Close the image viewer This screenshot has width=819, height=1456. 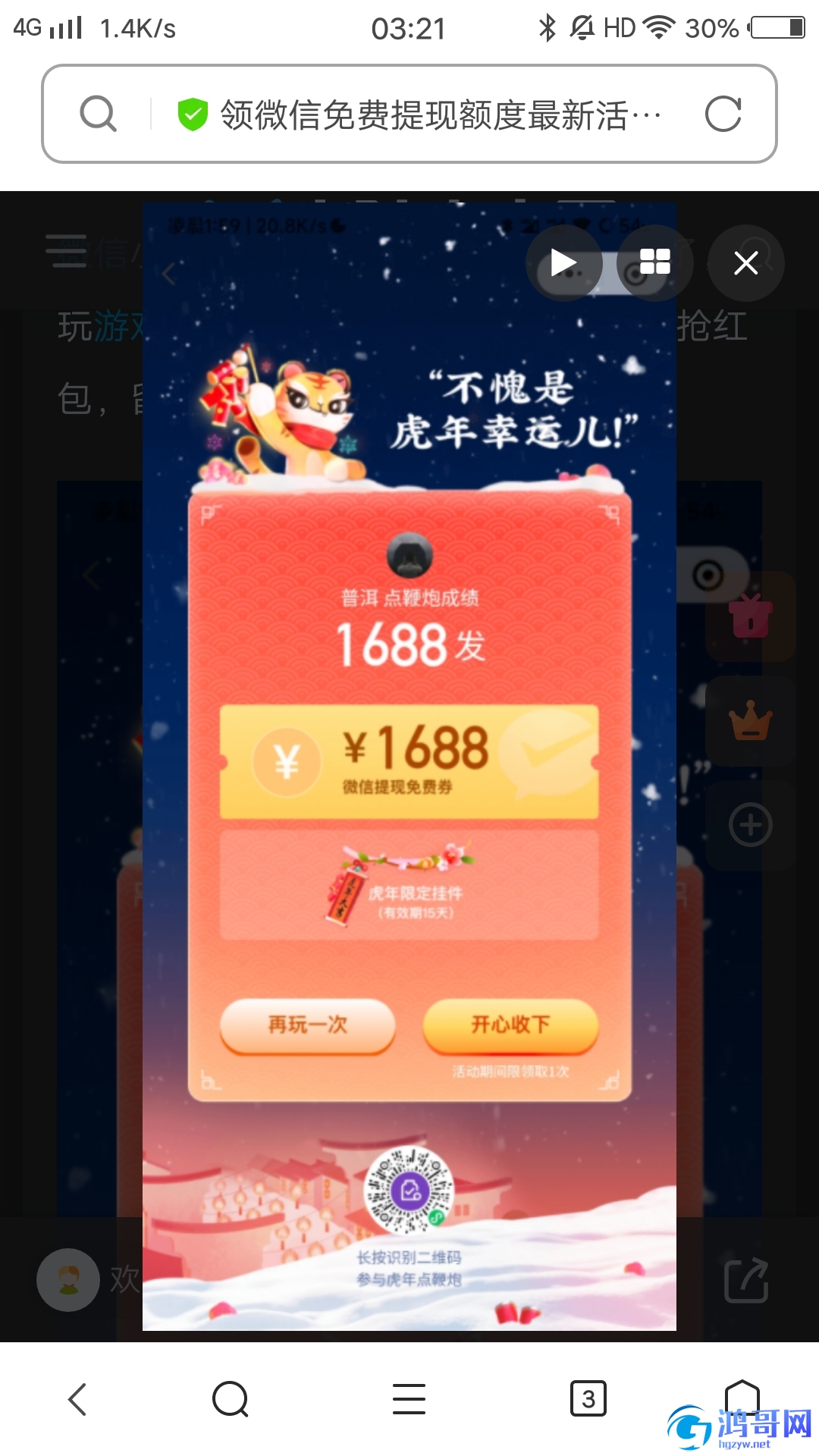(745, 263)
